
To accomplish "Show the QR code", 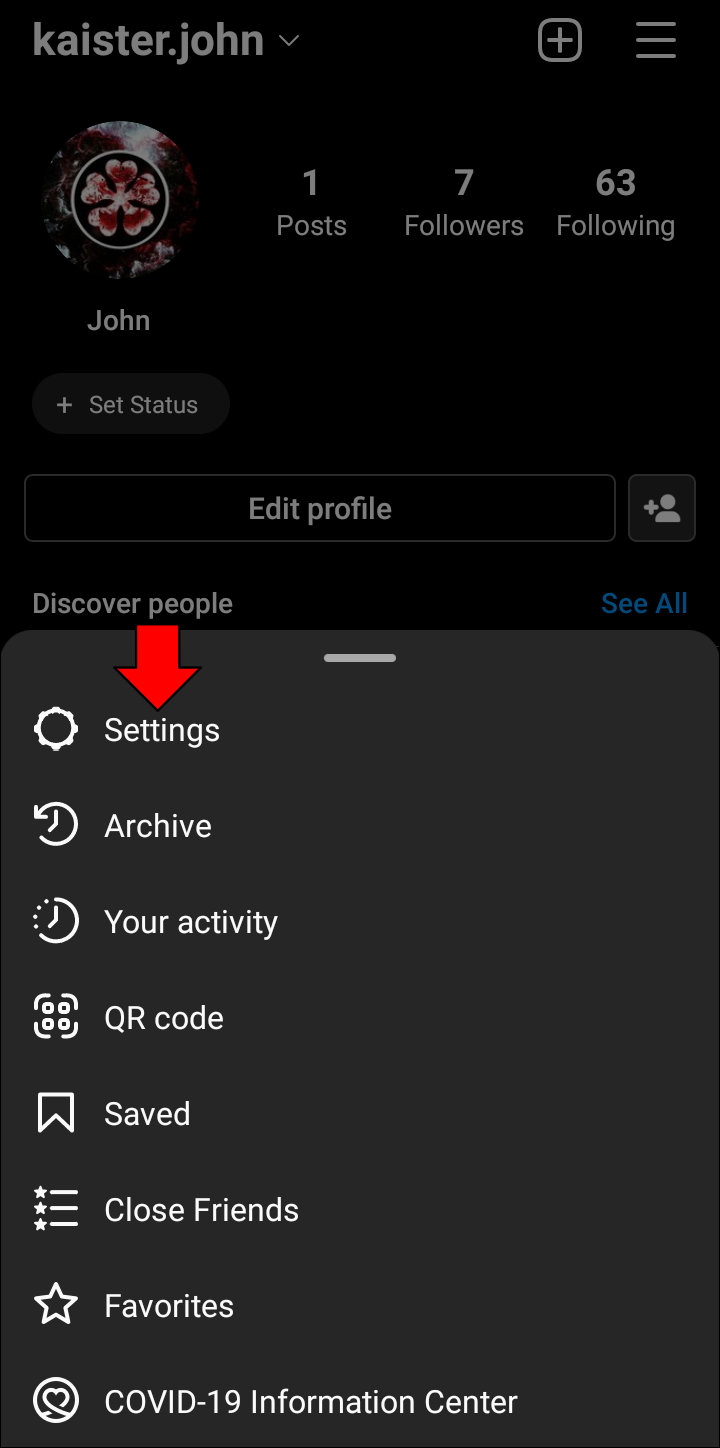I will coord(163,1018).
